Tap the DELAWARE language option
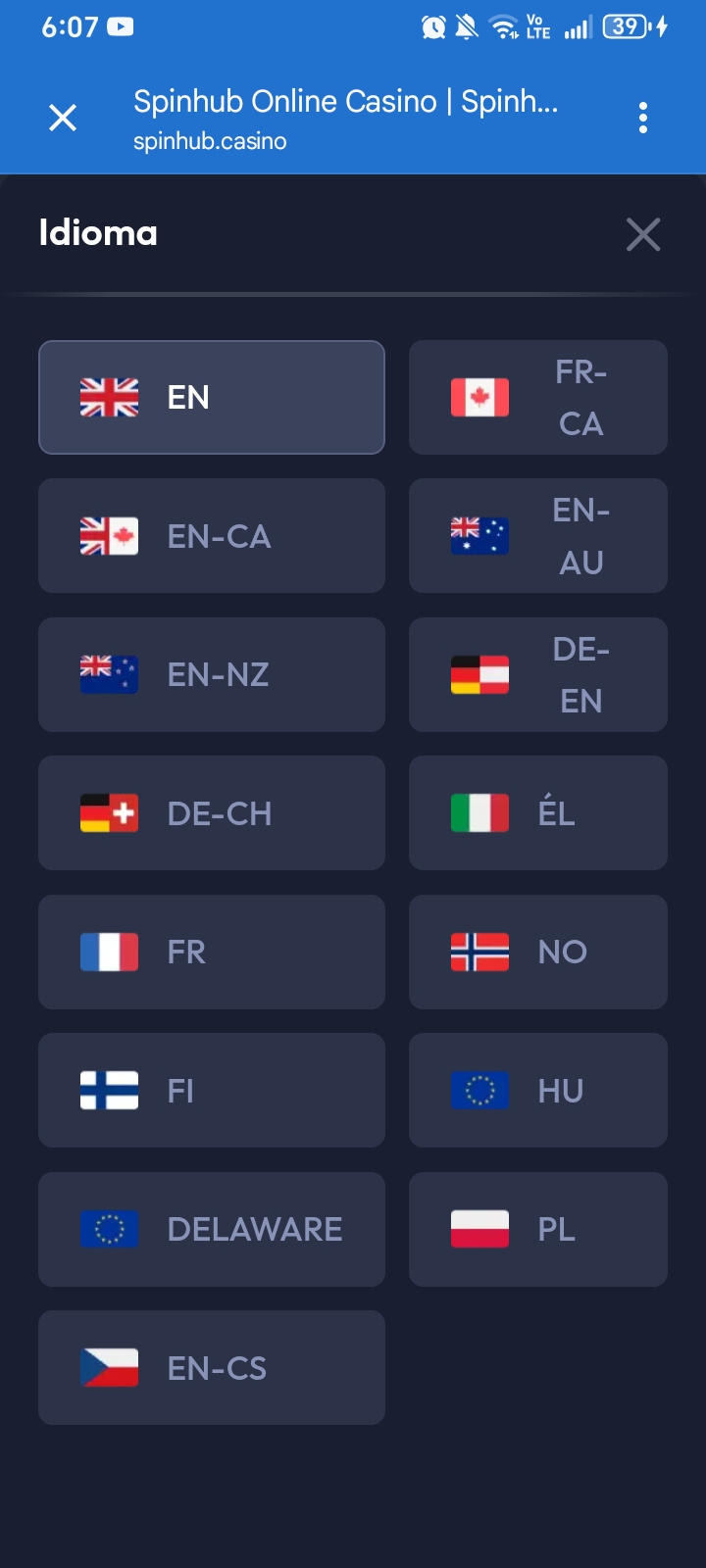 211,1230
